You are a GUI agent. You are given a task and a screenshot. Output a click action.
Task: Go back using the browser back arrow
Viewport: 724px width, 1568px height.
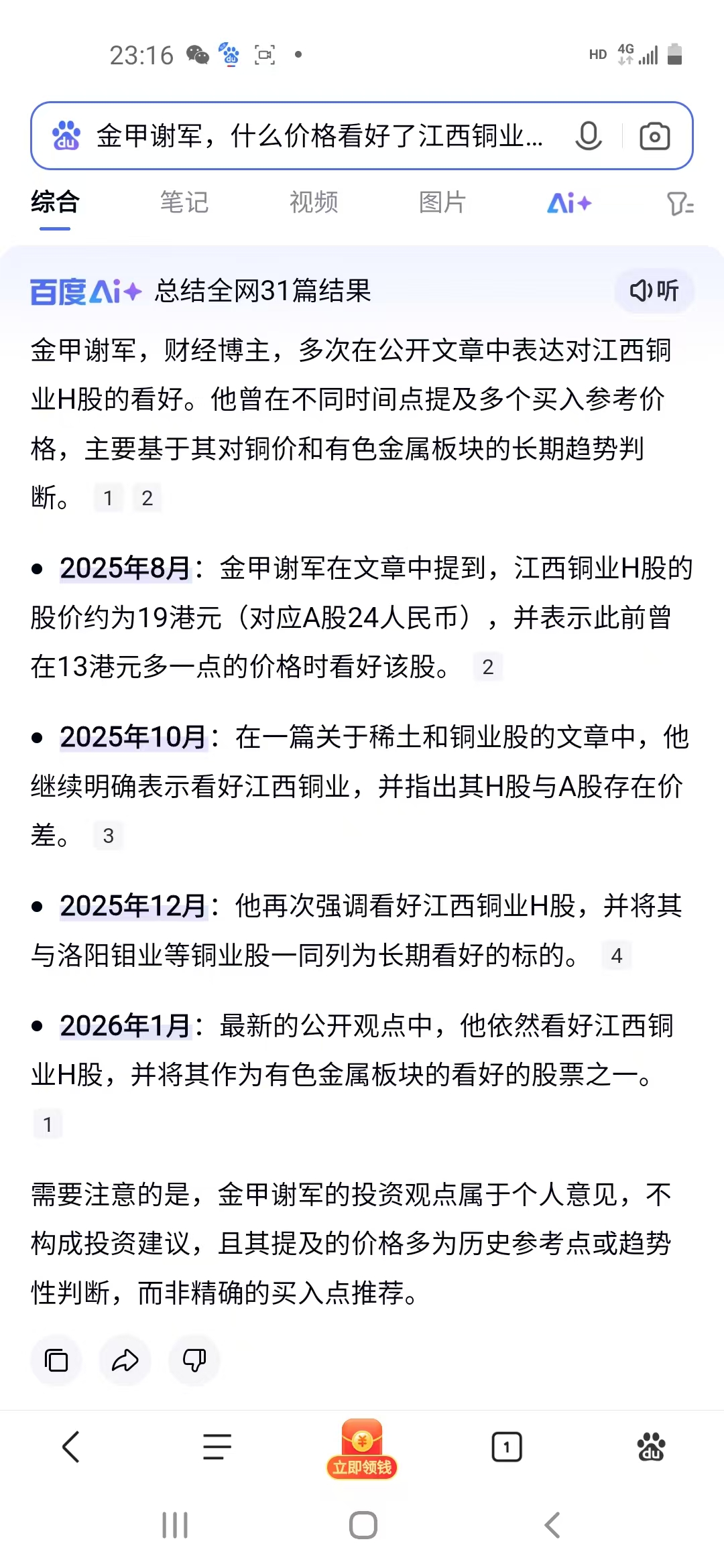point(71,1447)
